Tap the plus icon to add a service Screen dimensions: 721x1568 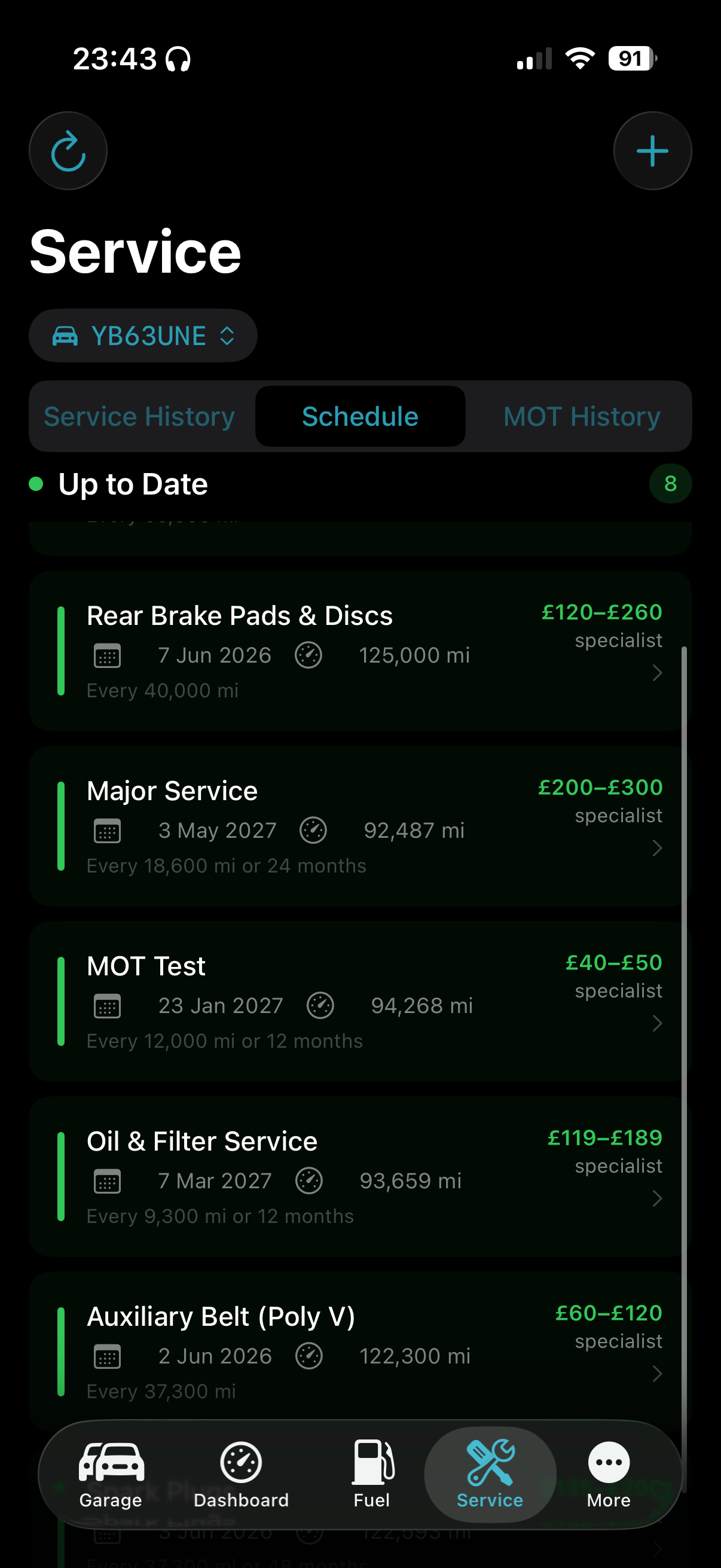tap(652, 150)
